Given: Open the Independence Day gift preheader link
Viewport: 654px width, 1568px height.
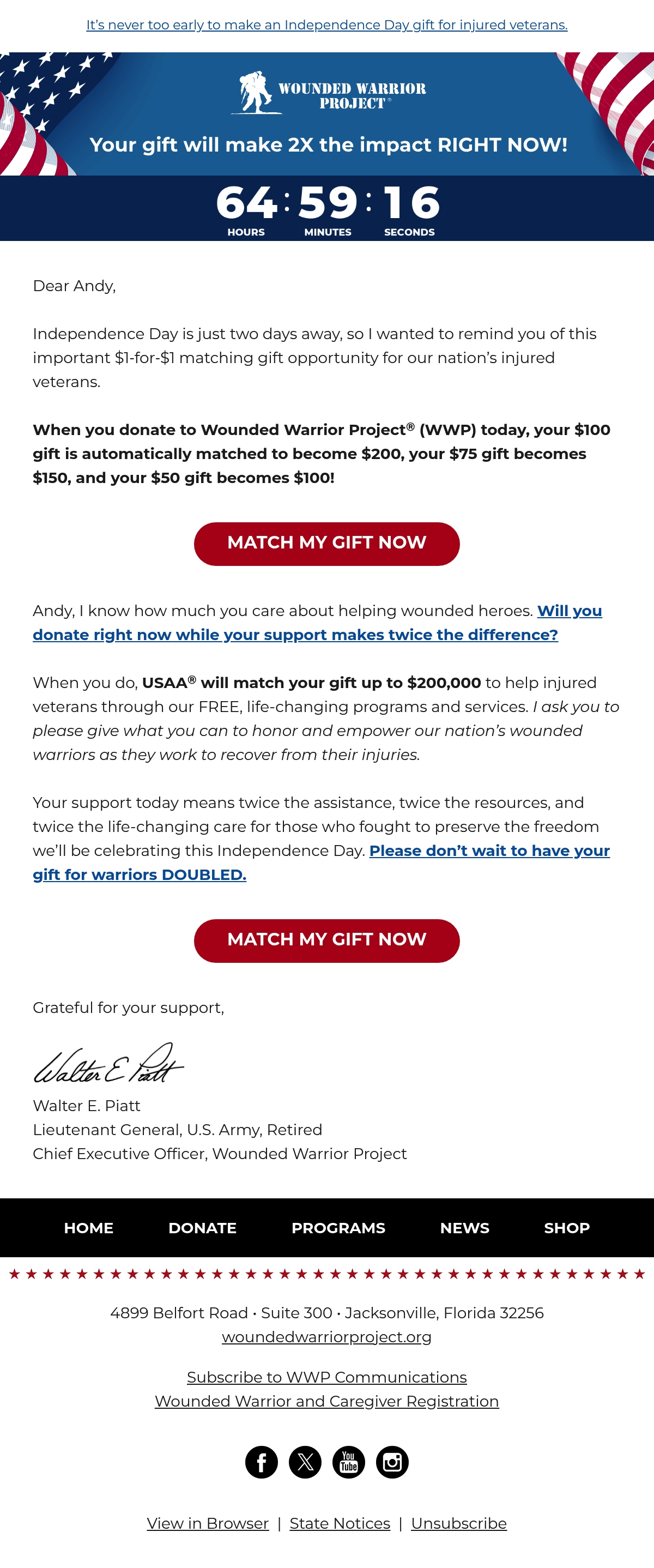Looking at the screenshot, I should coord(326,25).
